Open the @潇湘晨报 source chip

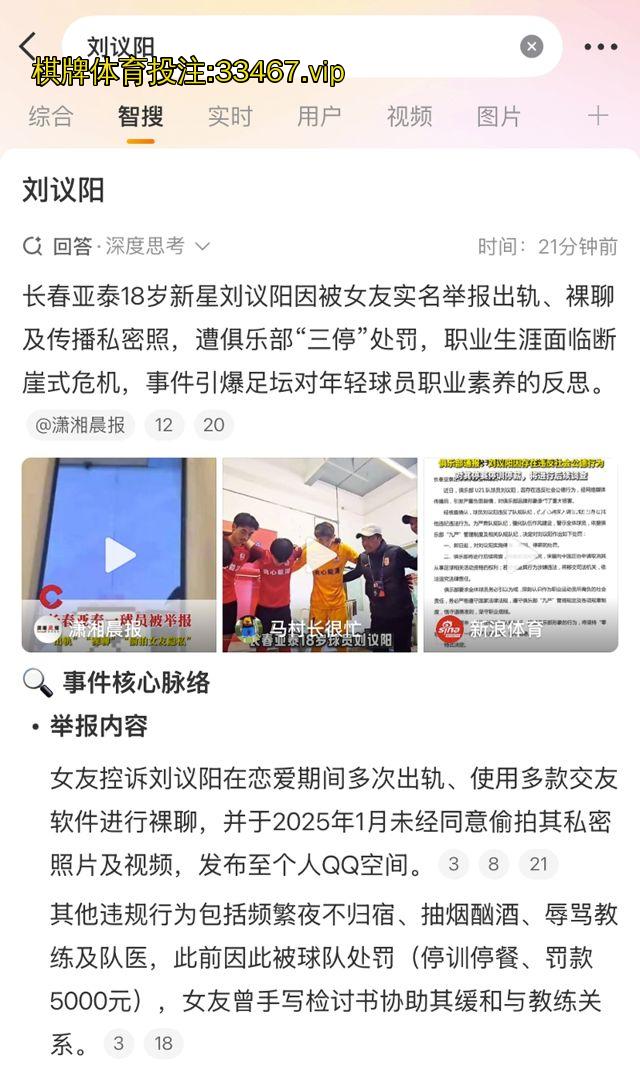point(81,425)
